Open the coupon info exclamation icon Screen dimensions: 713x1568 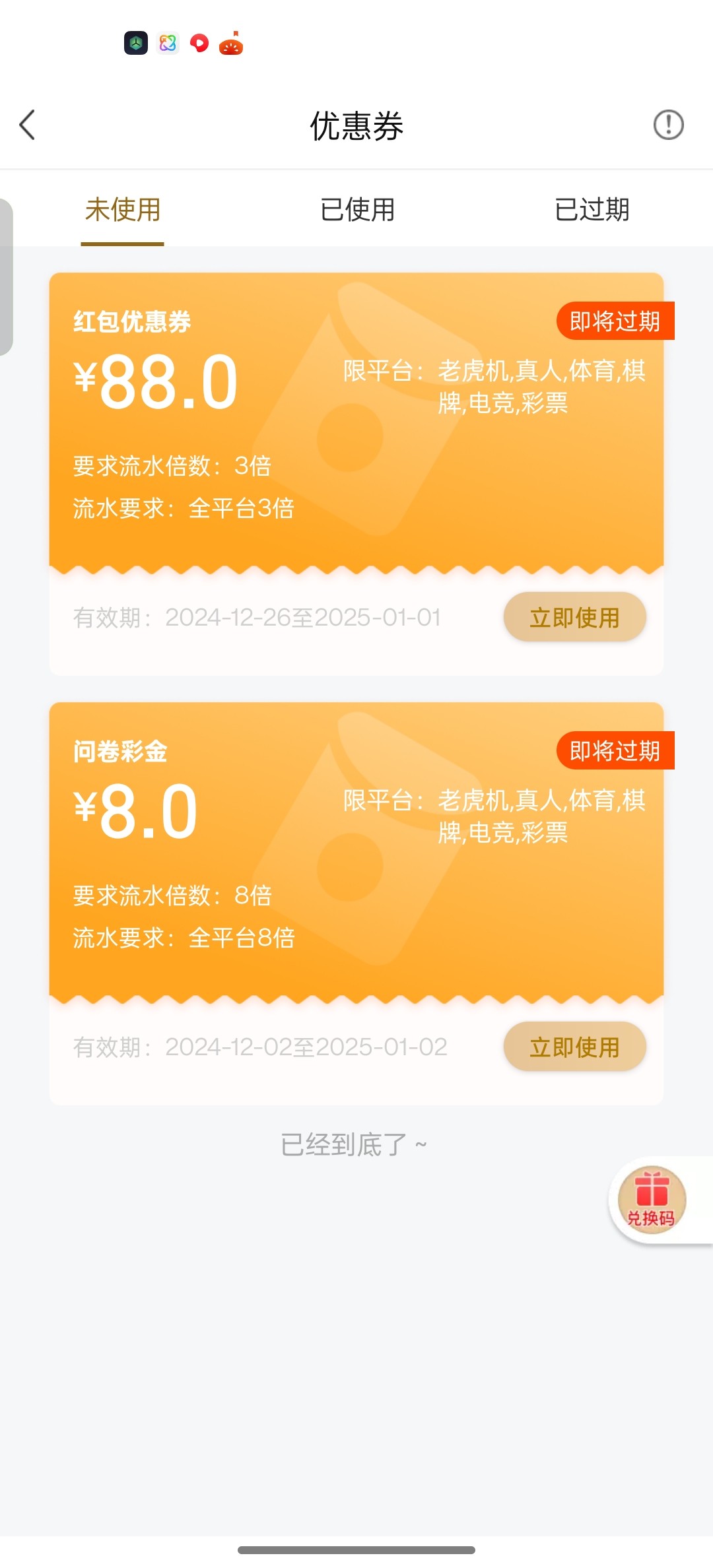[668, 125]
